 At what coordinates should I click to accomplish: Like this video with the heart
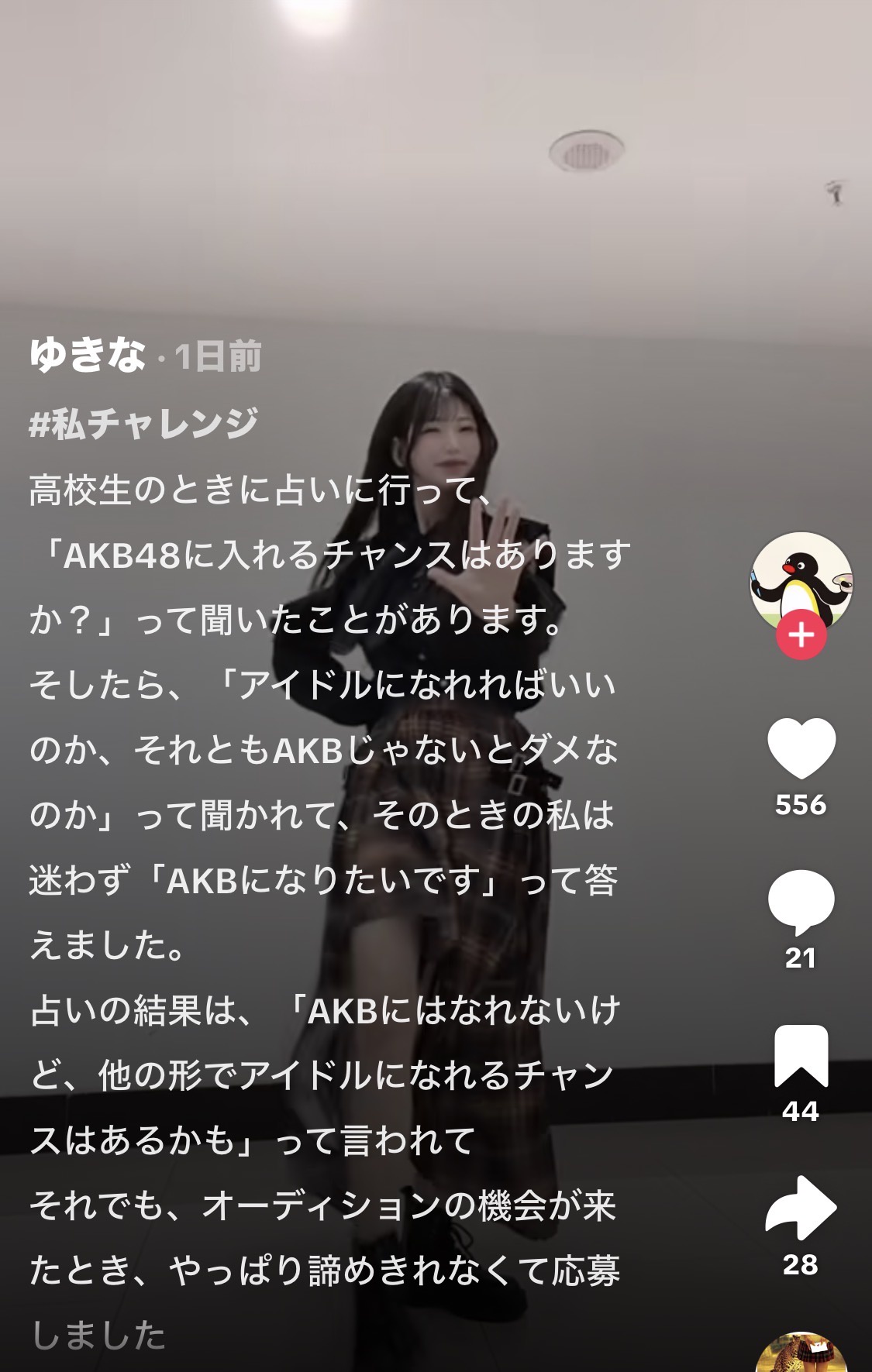pos(801,748)
